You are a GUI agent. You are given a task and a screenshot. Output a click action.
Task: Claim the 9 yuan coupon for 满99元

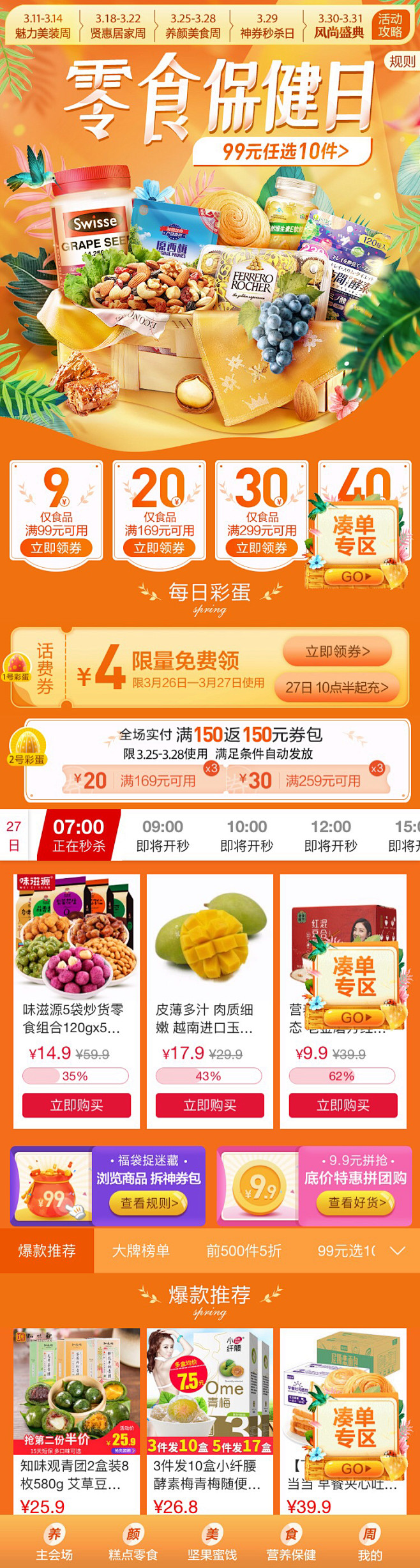56,547
